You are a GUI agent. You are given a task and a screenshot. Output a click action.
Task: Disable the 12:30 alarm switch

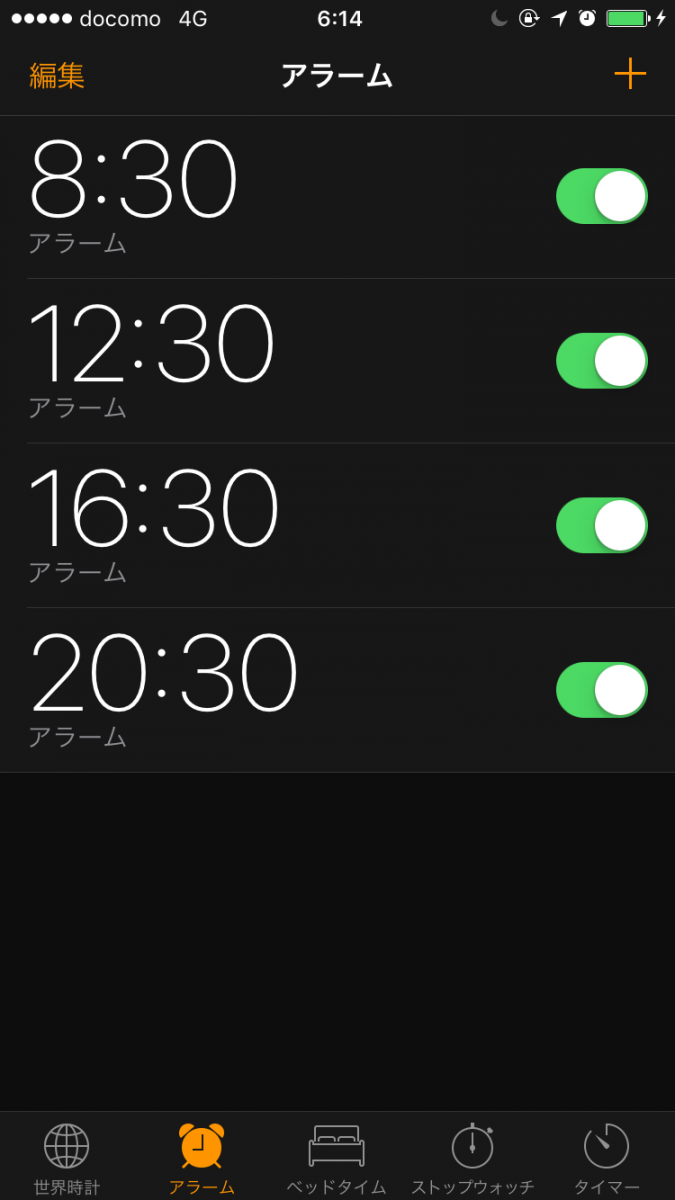coord(601,361)
